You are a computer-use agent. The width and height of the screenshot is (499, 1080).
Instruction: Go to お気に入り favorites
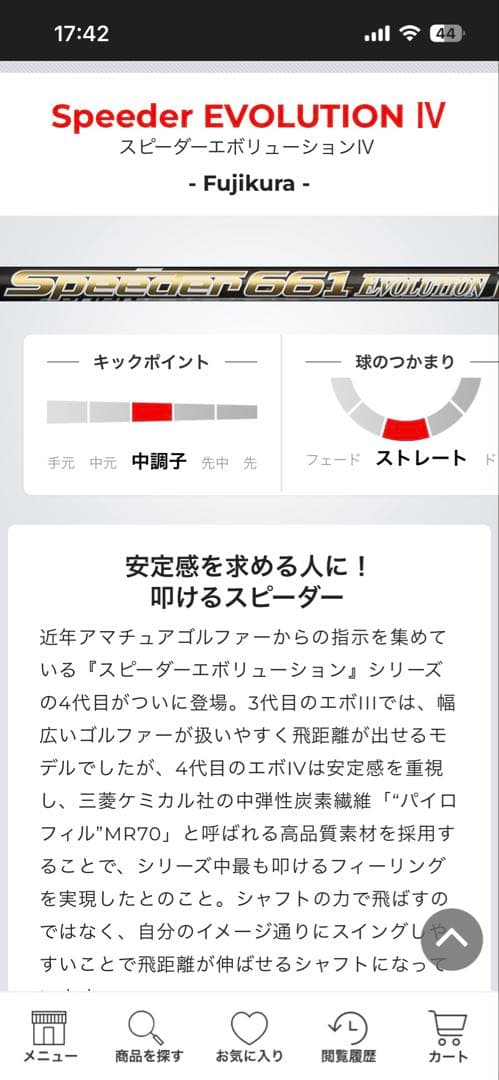tap(249, 1036)
